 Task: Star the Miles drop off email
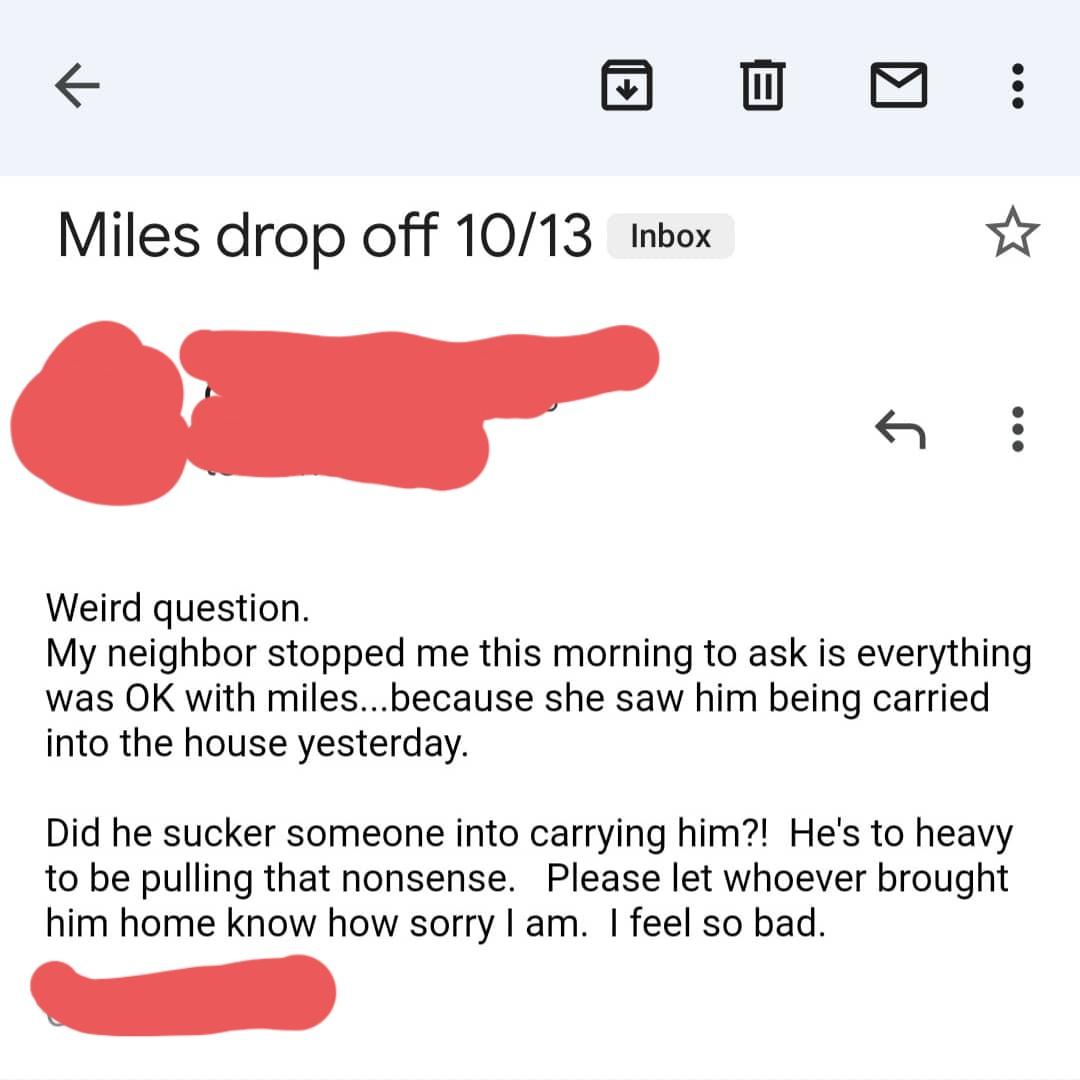pos(1013,235)
